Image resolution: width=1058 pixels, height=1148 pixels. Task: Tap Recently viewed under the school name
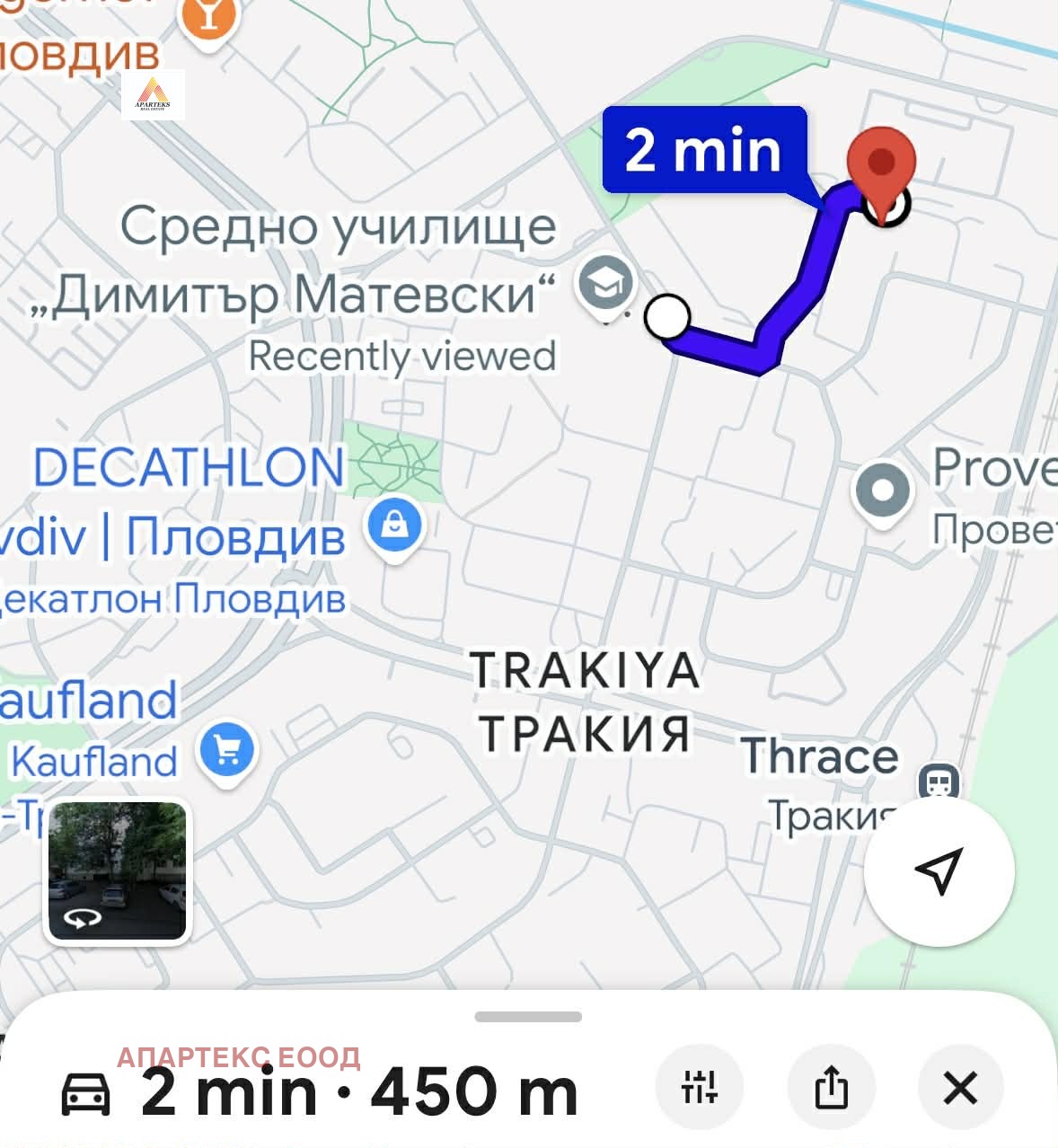(x=402, y=357)
